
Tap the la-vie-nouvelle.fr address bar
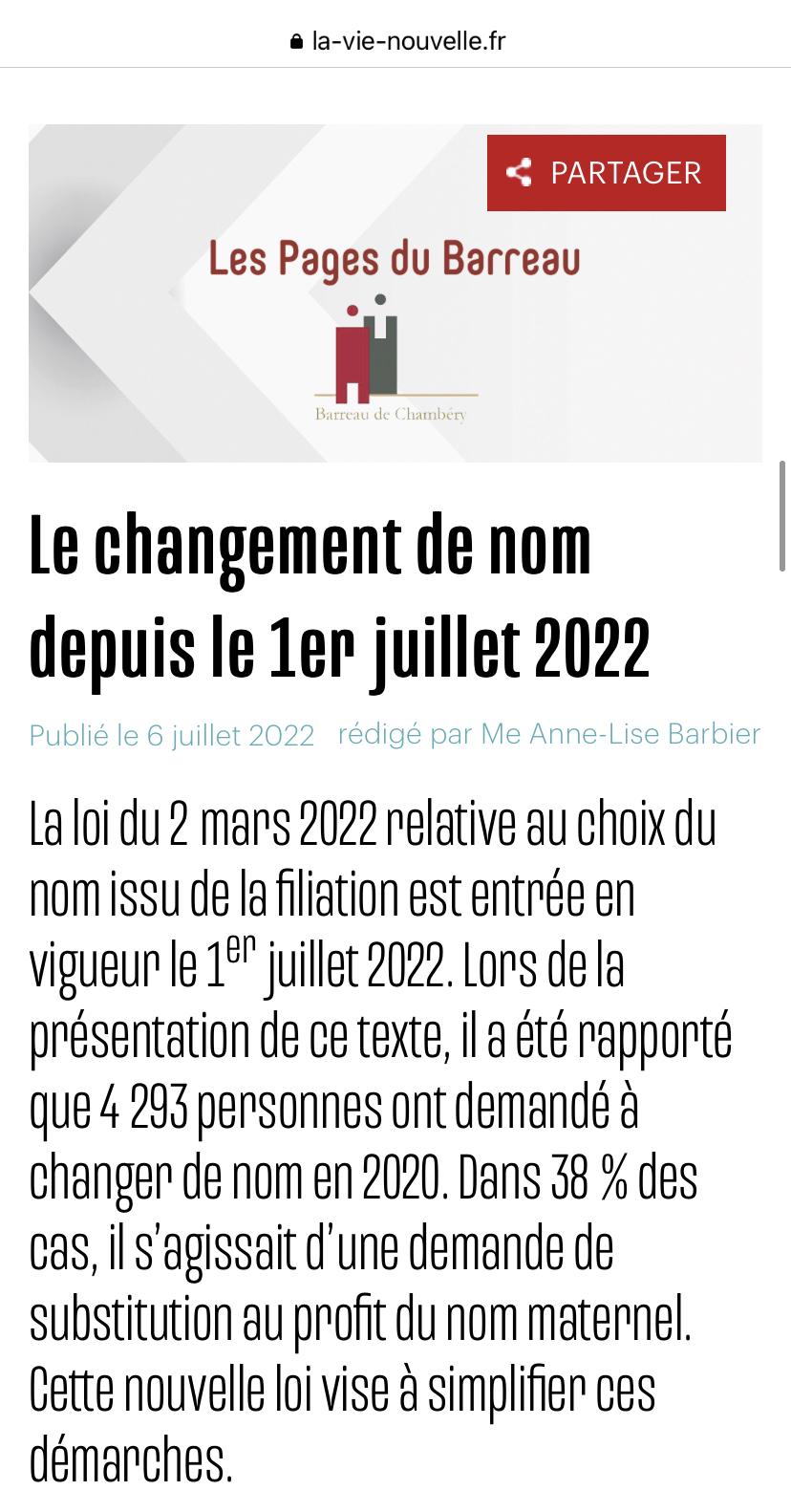(395, 41)
